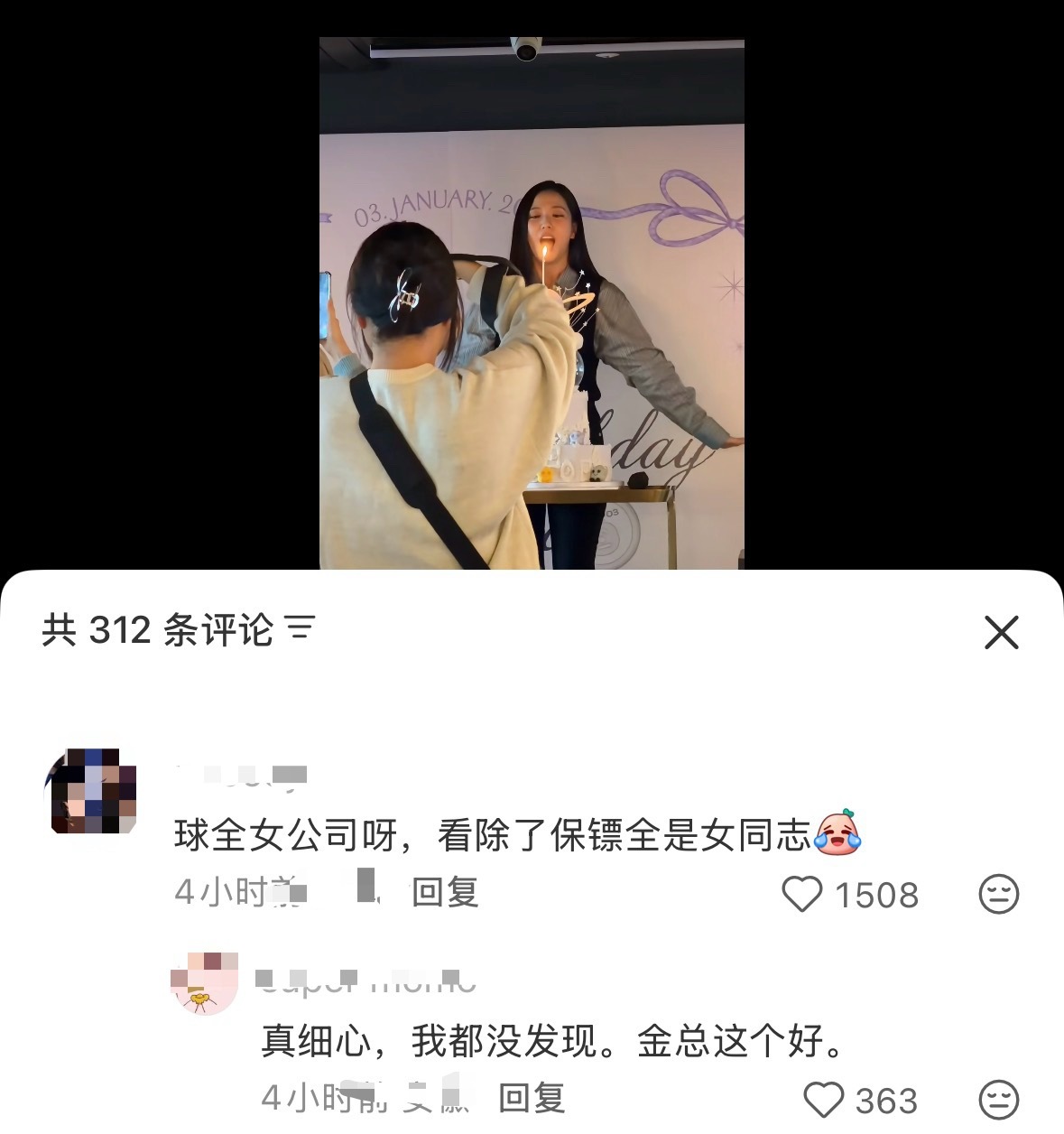Viewport: 1064px width, 1134px height.
Task: Tap 回复 to reply to the top comment
Action: (445, 894)
